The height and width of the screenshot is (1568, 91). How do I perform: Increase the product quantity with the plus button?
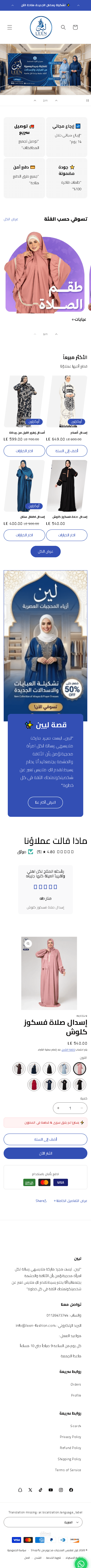(83, 1108)
